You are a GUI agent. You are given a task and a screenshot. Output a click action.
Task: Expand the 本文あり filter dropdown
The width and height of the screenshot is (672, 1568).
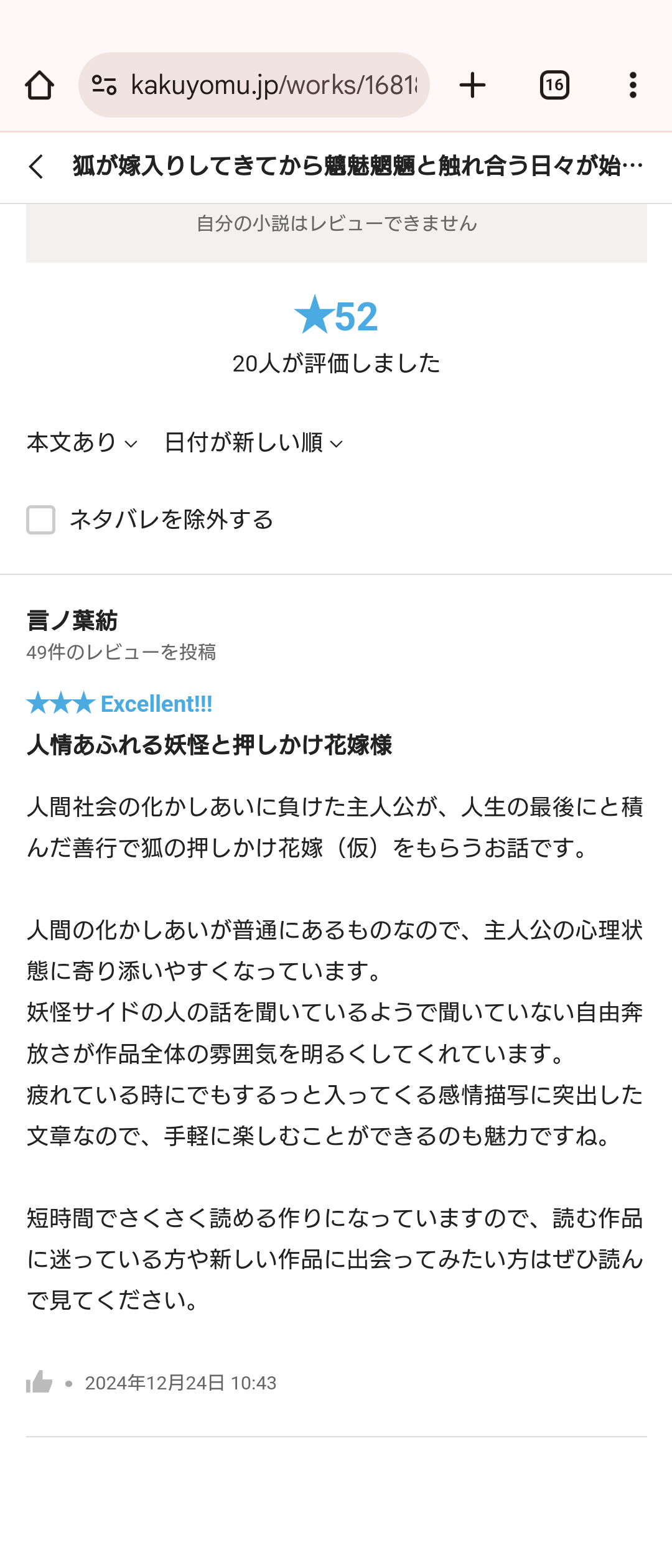click(x=82, y=443)
